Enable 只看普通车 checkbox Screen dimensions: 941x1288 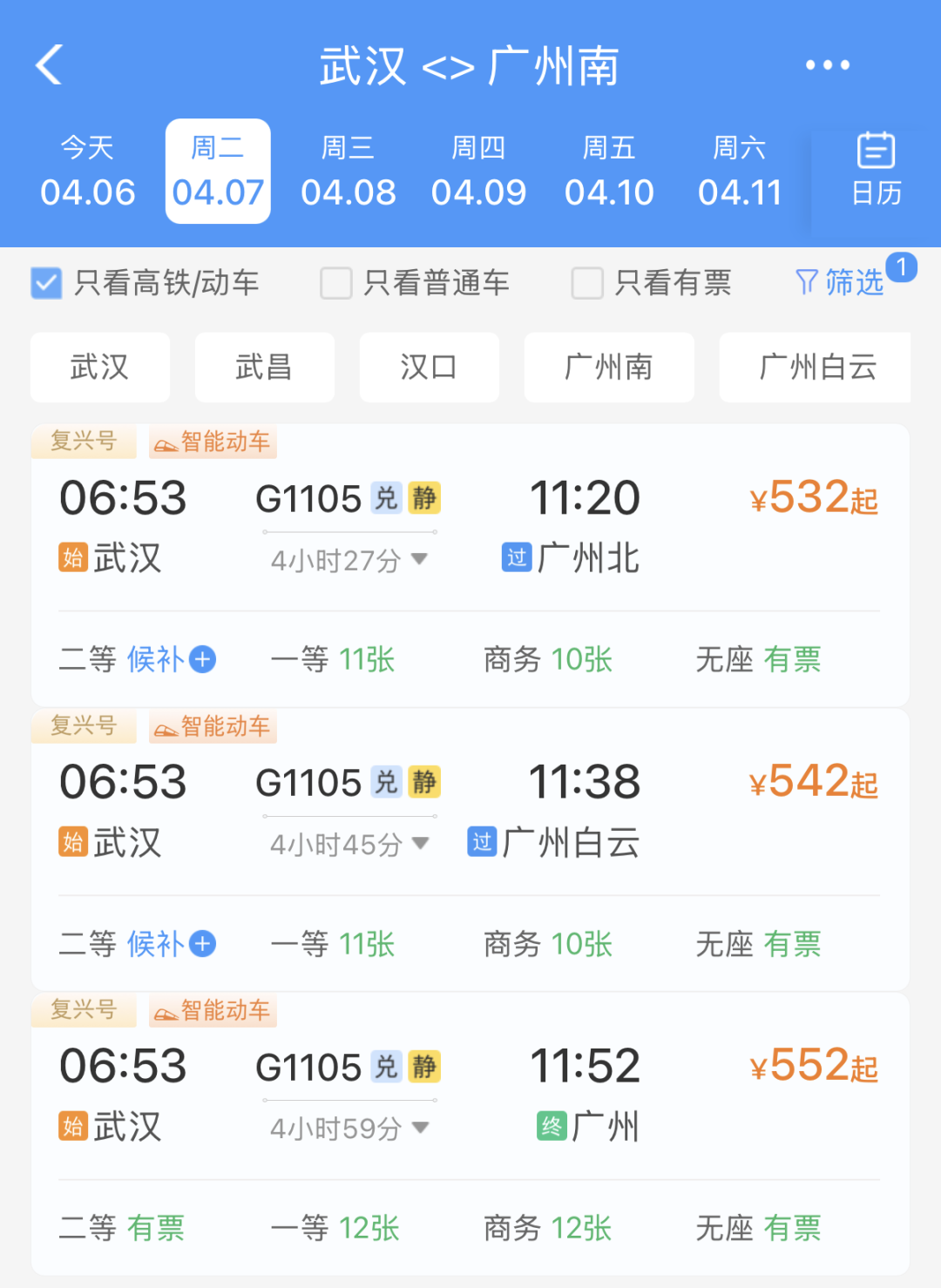point(336,283)
